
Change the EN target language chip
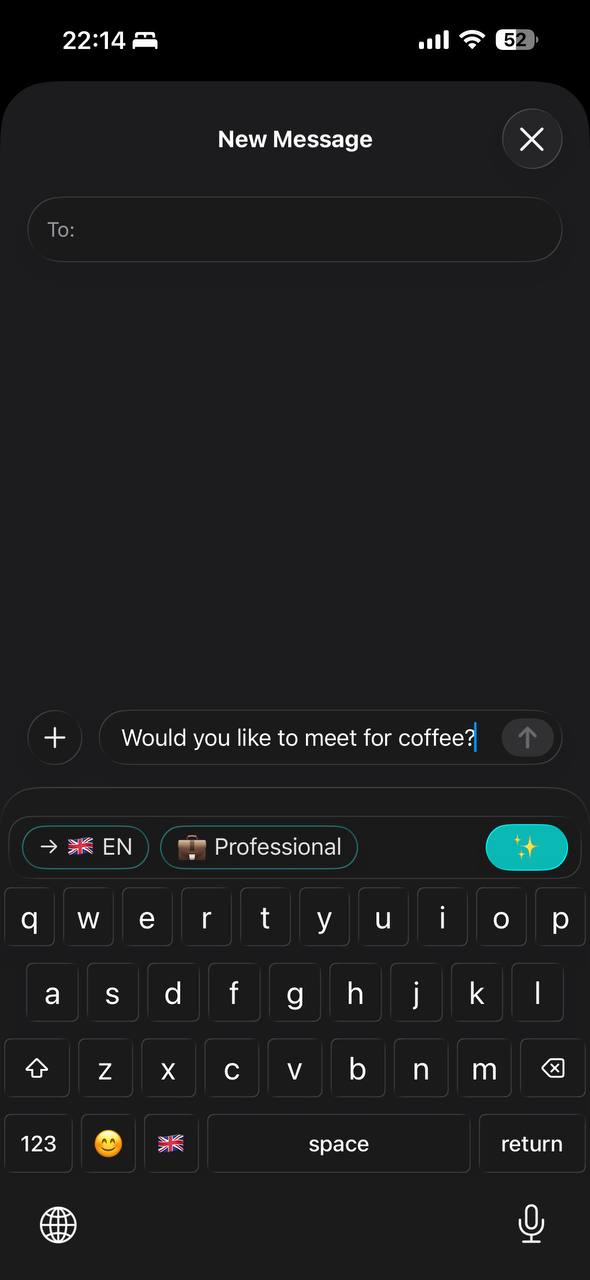(86, 847)
